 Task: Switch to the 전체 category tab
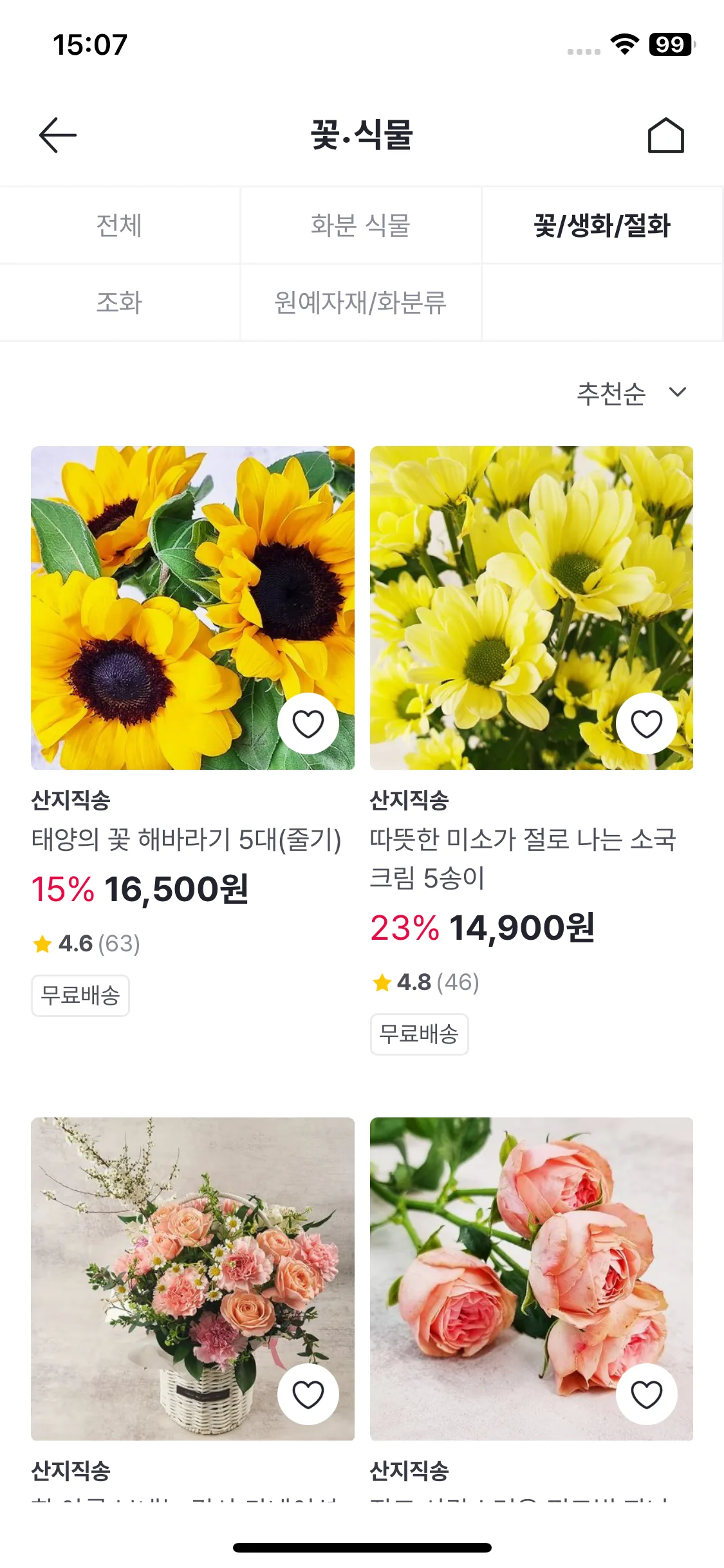tap(119, 225)
